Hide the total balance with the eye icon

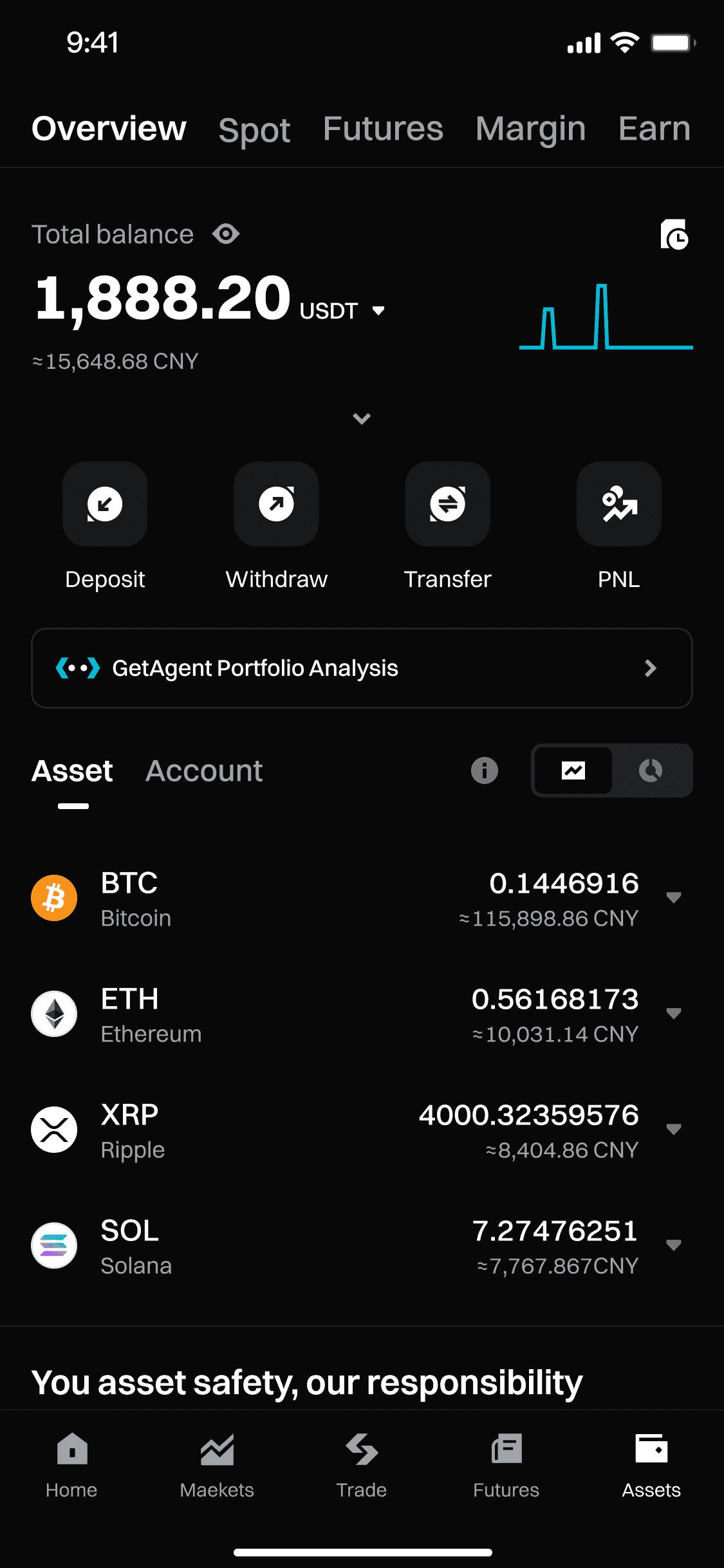(226, 234)
